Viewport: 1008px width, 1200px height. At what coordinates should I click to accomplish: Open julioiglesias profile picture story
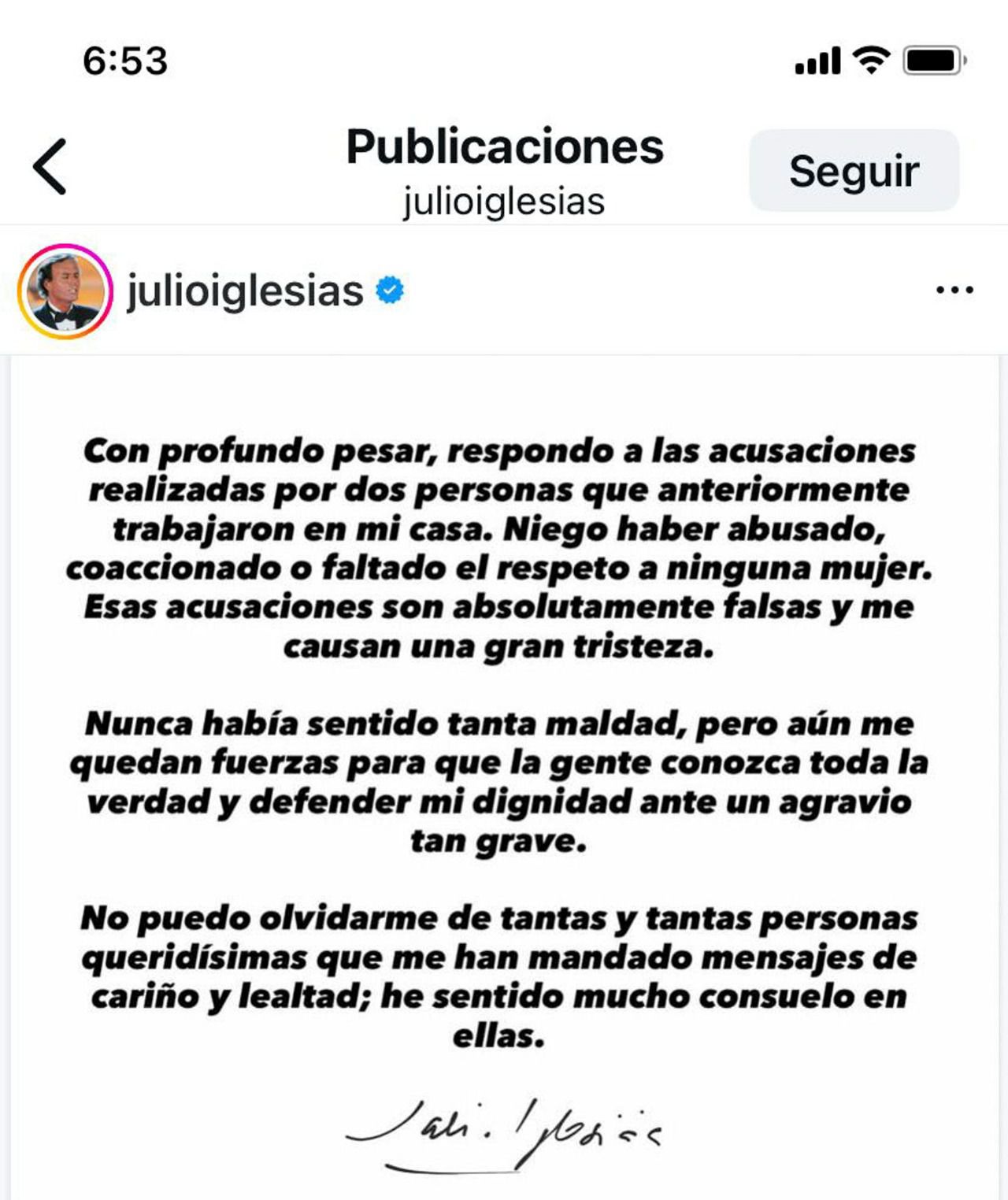coord(65,291)
